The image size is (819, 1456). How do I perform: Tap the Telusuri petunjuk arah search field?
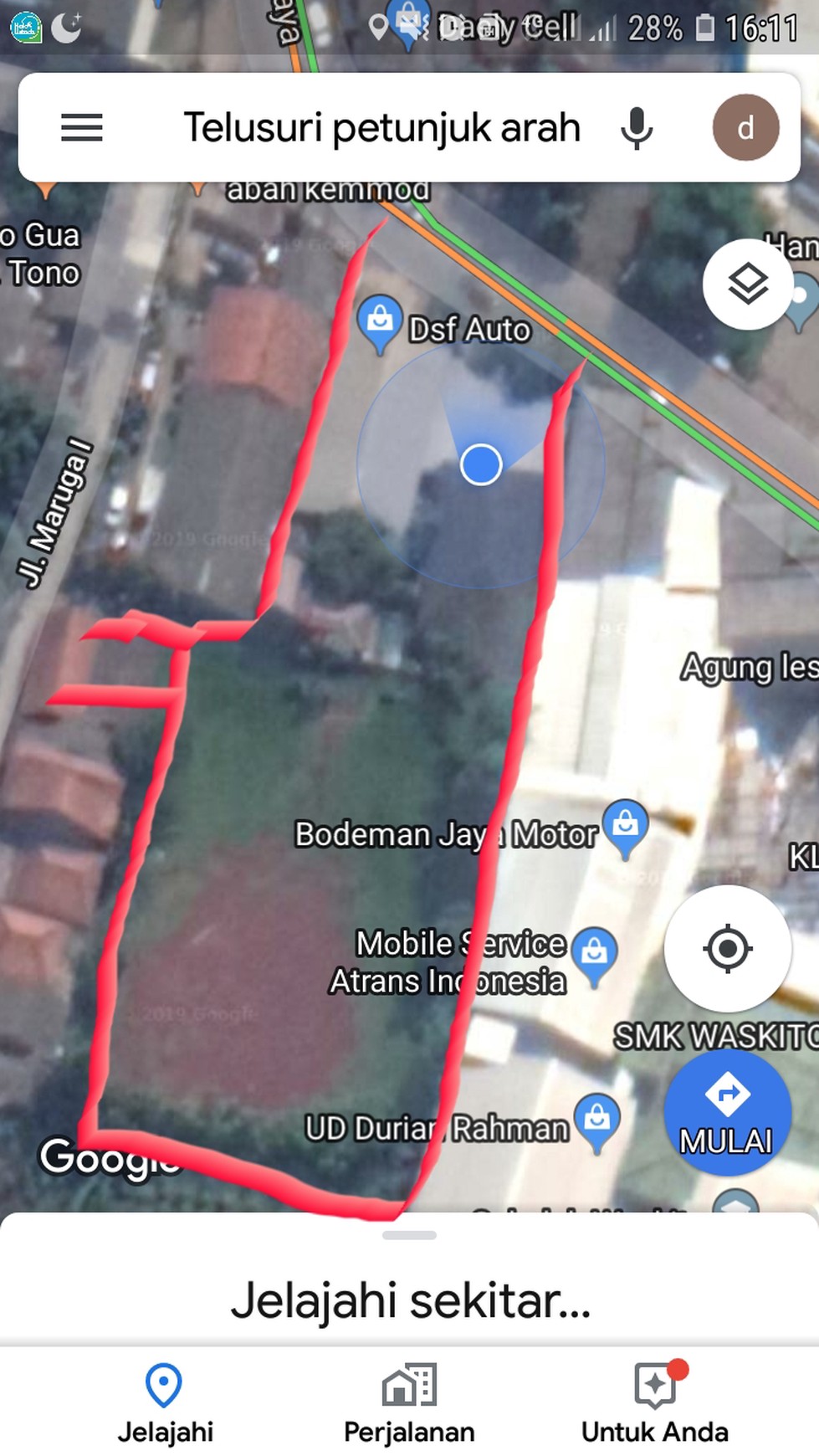381,127
